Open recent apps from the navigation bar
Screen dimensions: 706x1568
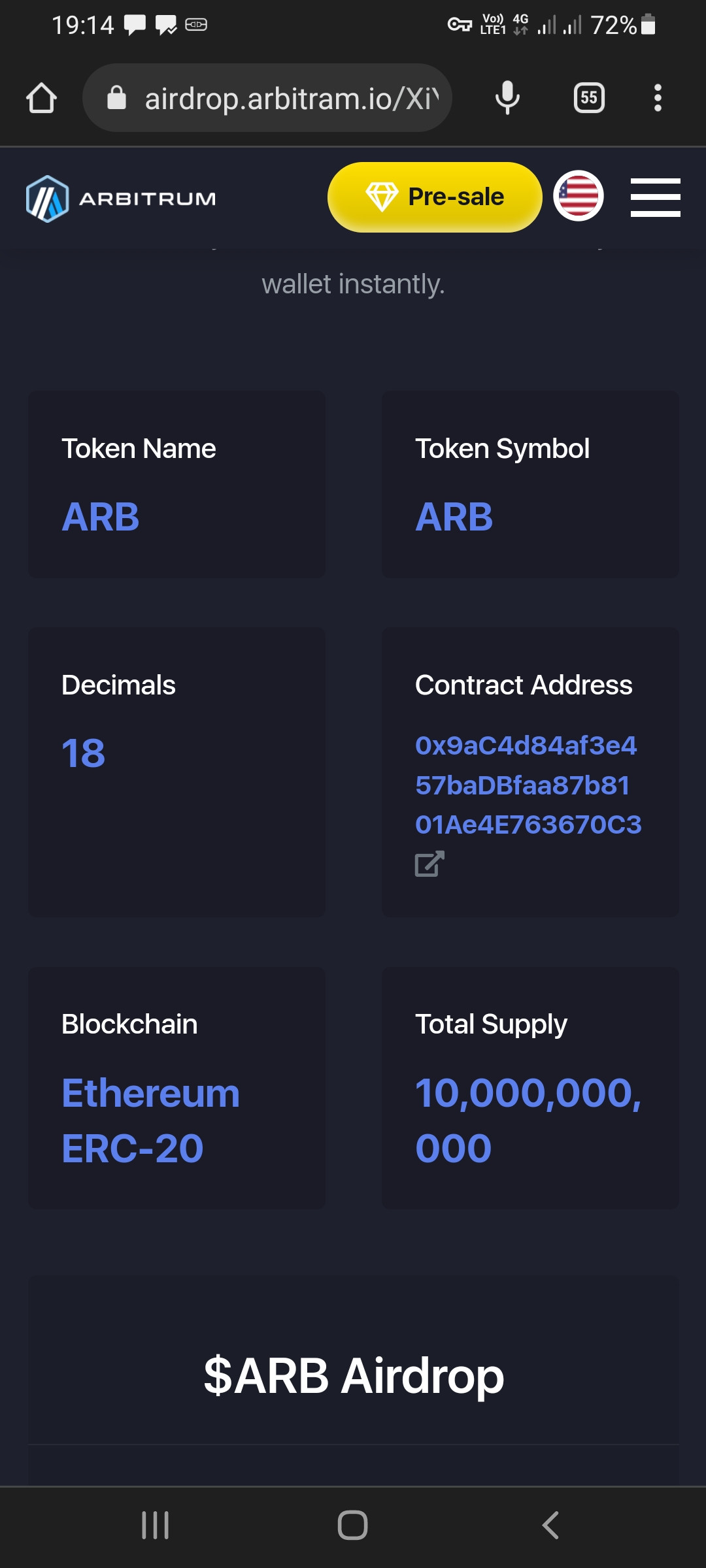[x=156, y=1526]
